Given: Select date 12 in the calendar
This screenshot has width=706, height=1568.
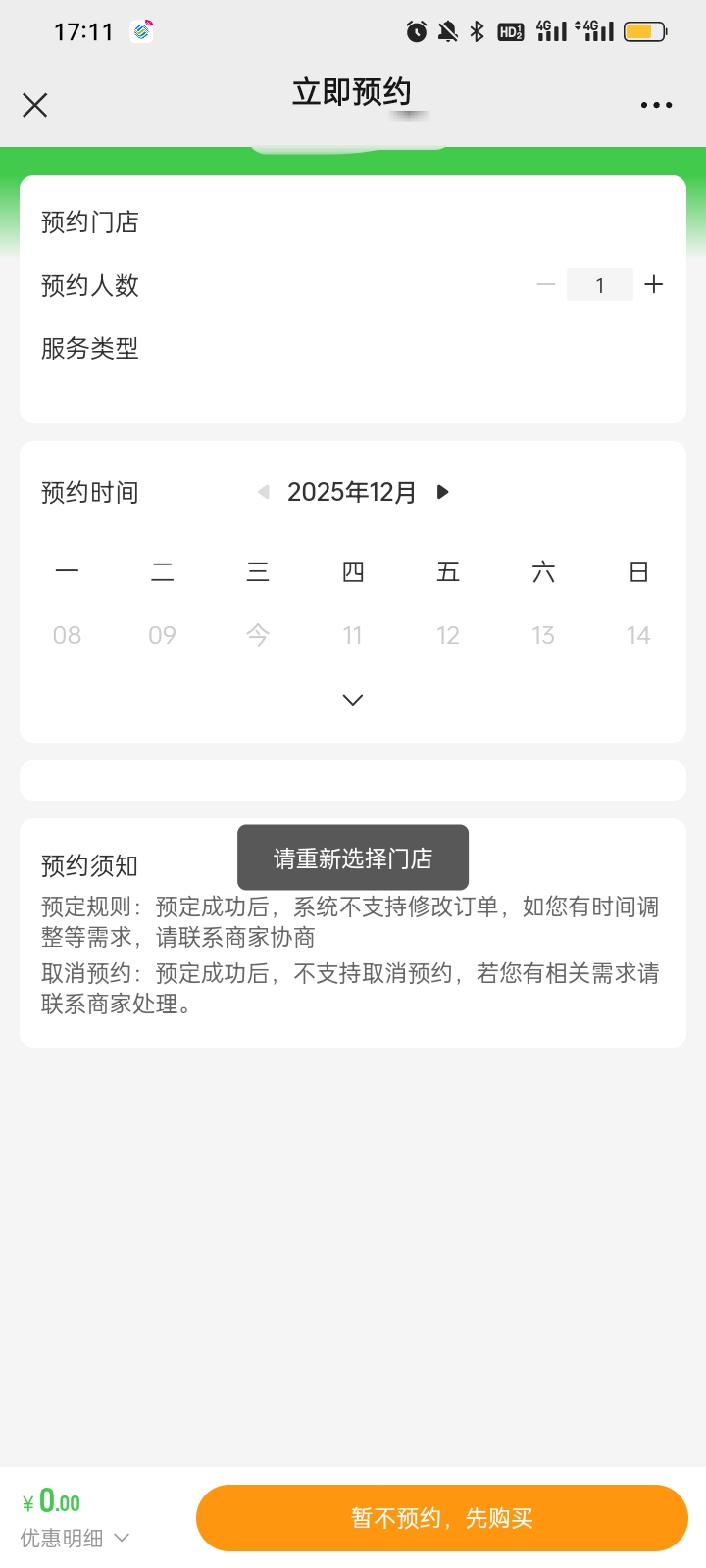Looking at the screenshot, I should (448, 636).
